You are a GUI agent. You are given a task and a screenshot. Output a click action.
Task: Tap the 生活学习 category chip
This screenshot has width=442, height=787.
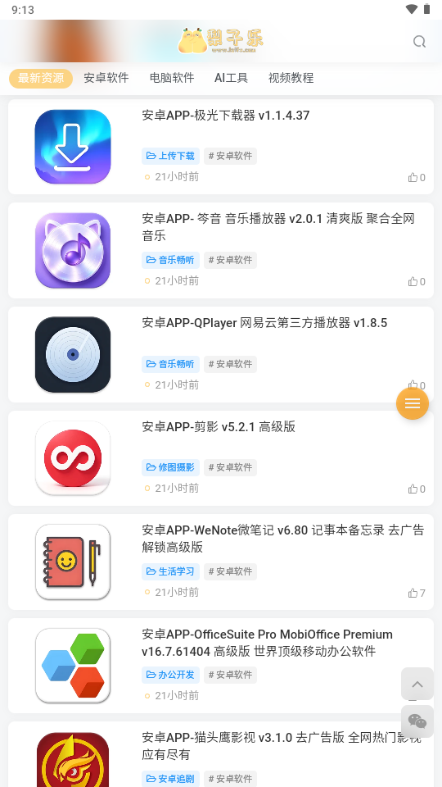click(x=171, y=571)
